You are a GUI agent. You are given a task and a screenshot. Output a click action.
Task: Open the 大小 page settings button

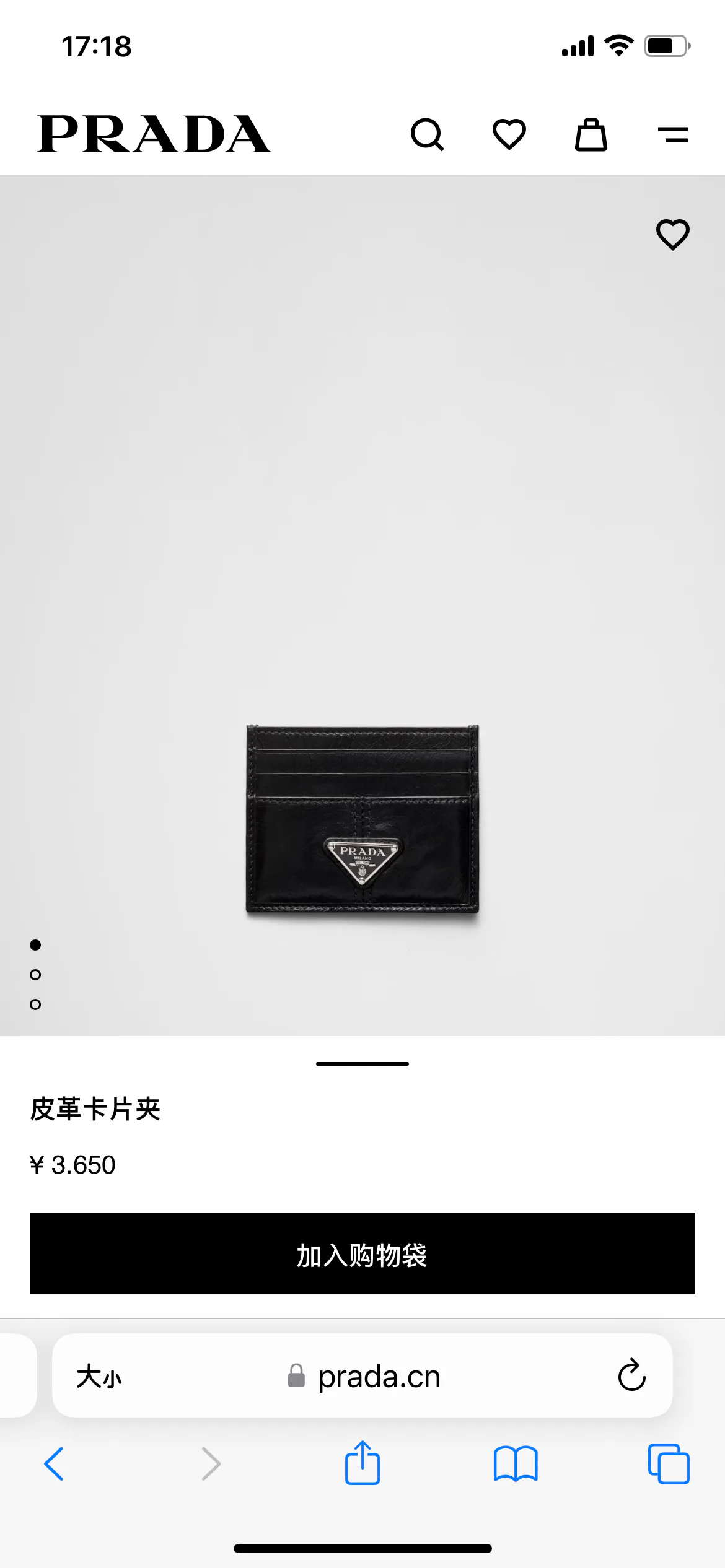pos(99,1377)
